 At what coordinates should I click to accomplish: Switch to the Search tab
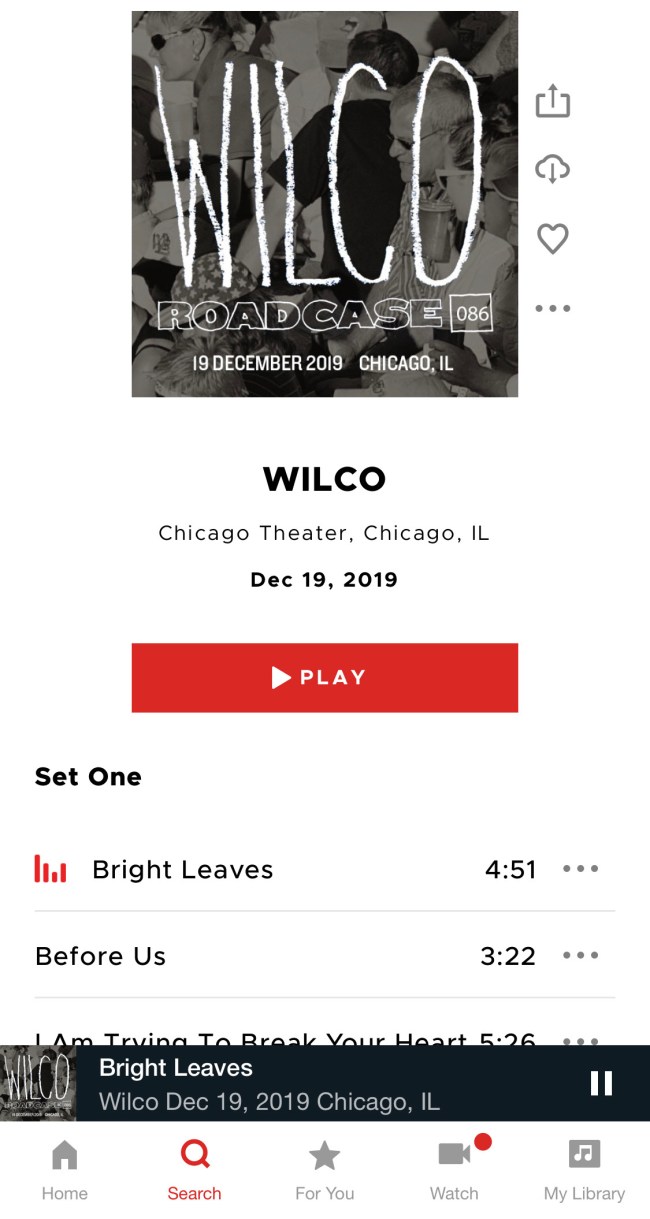(194, 1170)
